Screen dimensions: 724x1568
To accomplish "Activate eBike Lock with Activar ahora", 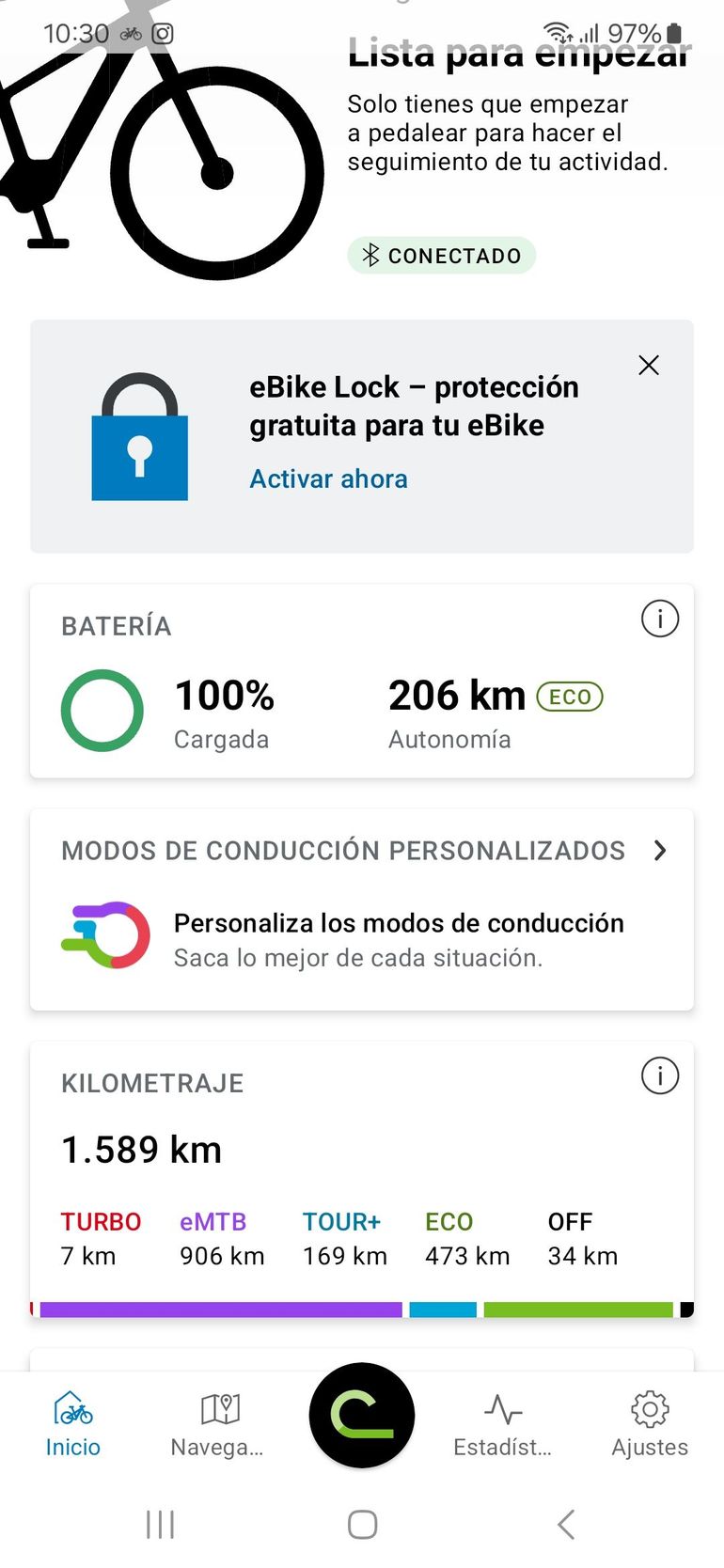I will 328,479.
